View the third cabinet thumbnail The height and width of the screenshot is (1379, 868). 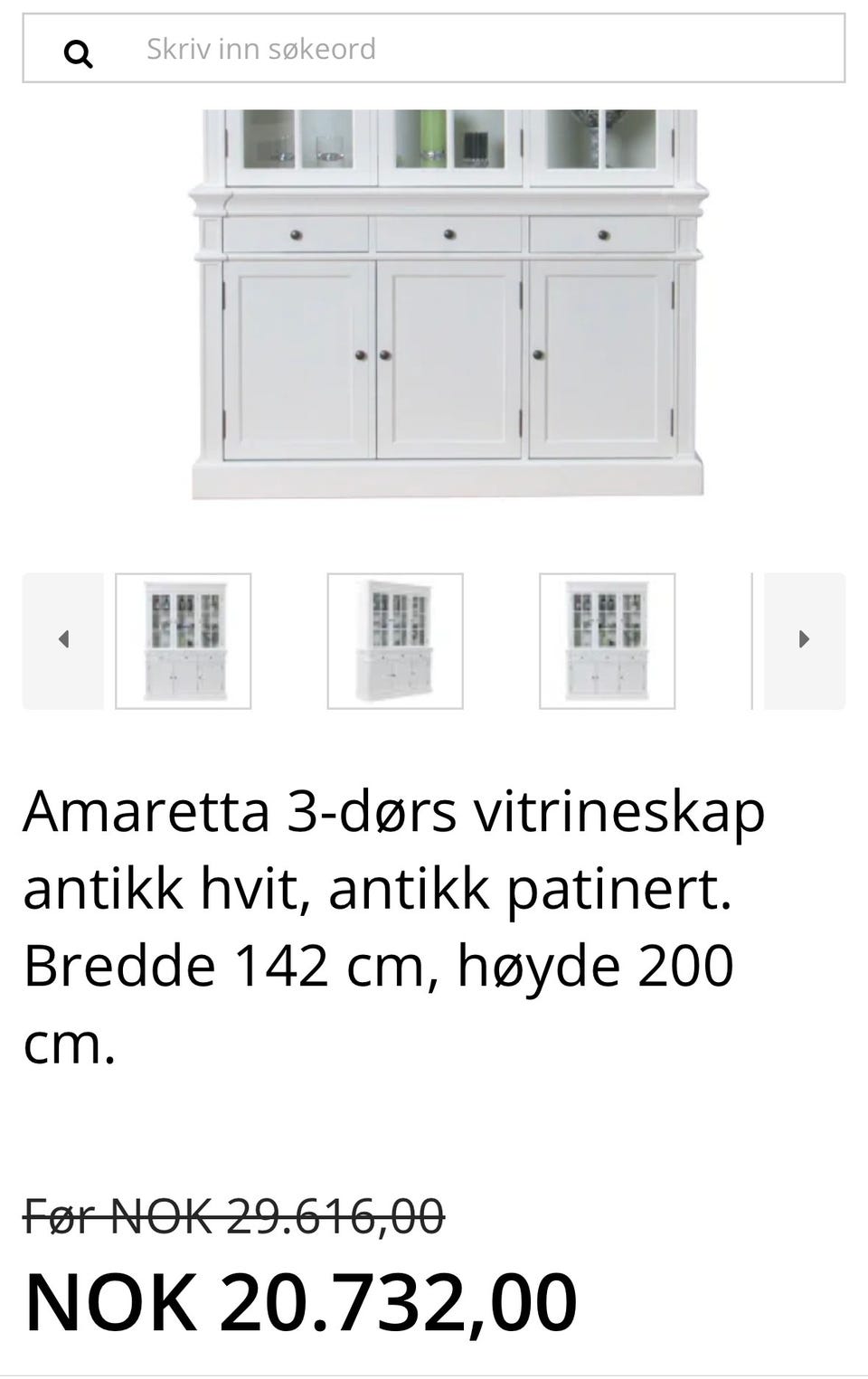(608, 639)
